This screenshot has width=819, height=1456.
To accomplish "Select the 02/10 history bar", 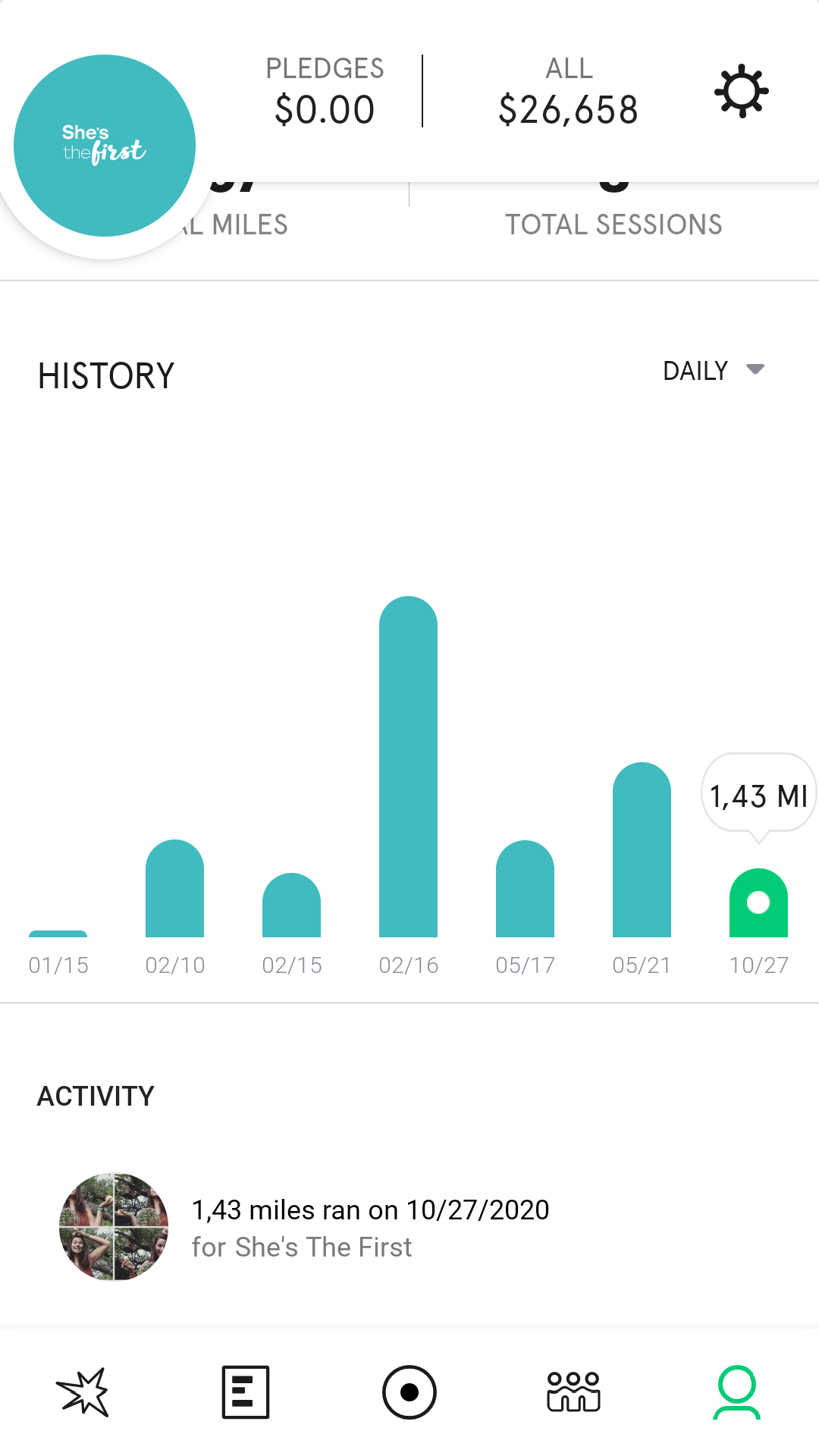I will (x=174, y=888).
